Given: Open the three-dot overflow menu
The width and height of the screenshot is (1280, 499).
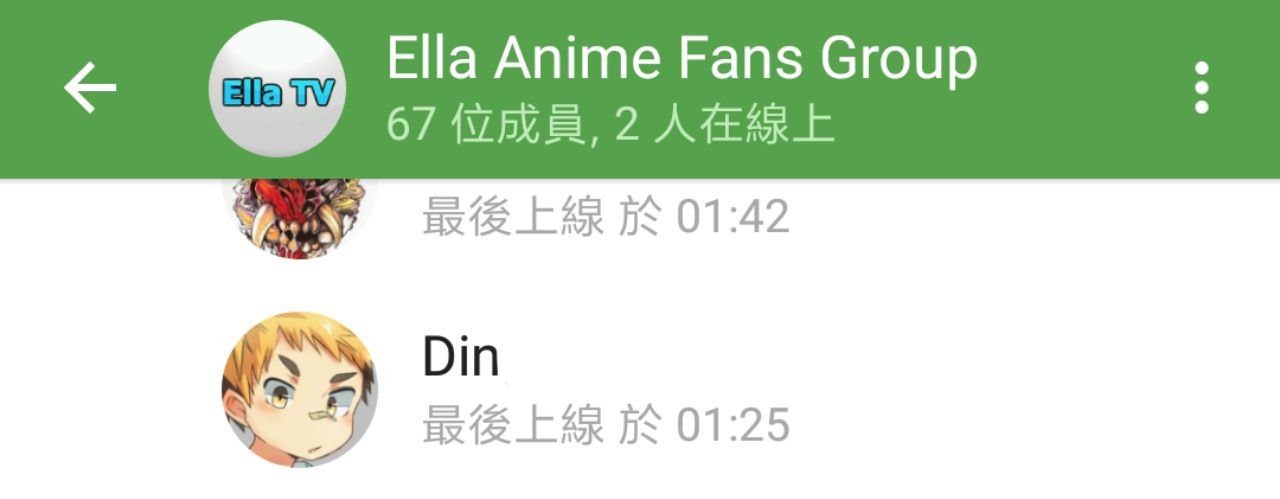Looking at the screenshot, I should click(x=1201, y=88).
